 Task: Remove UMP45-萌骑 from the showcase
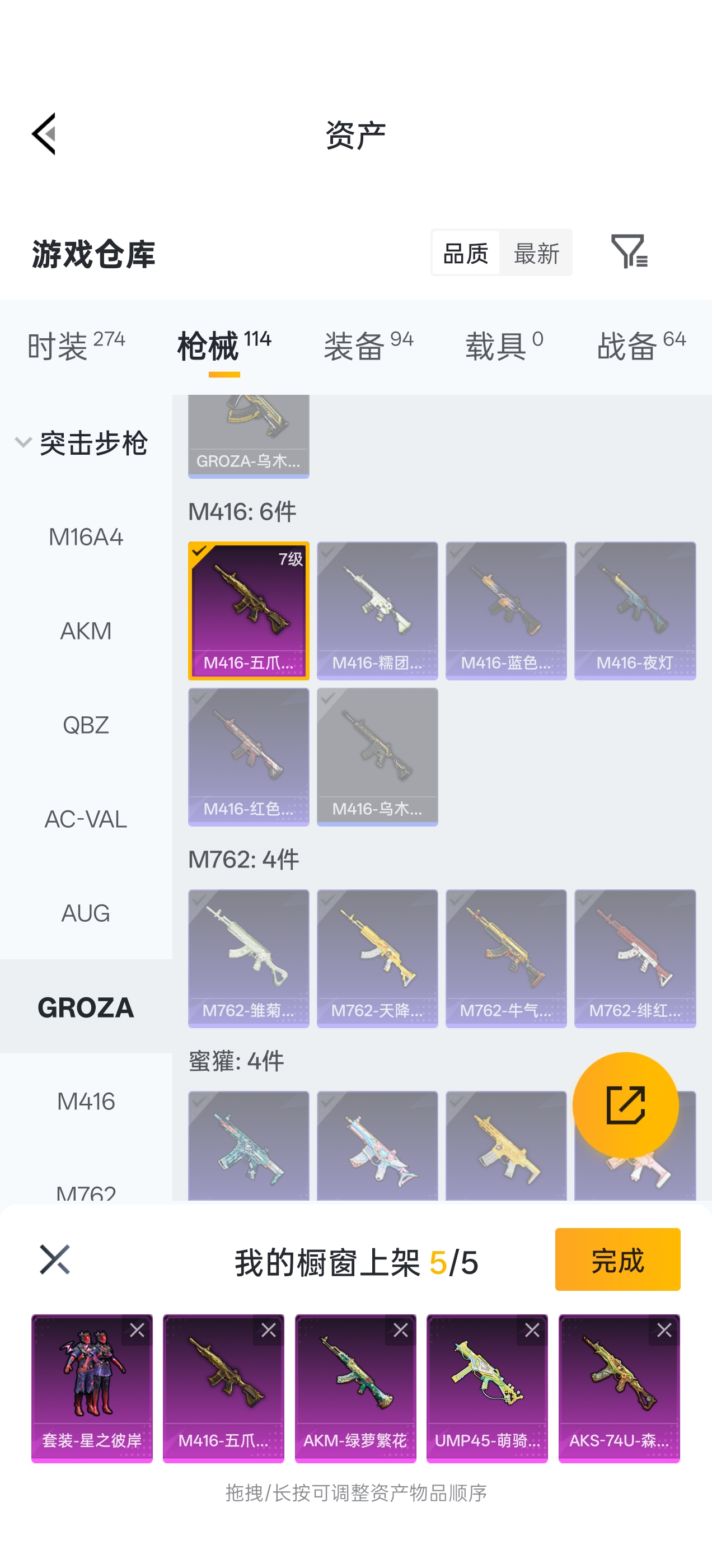click(532, 1330)
